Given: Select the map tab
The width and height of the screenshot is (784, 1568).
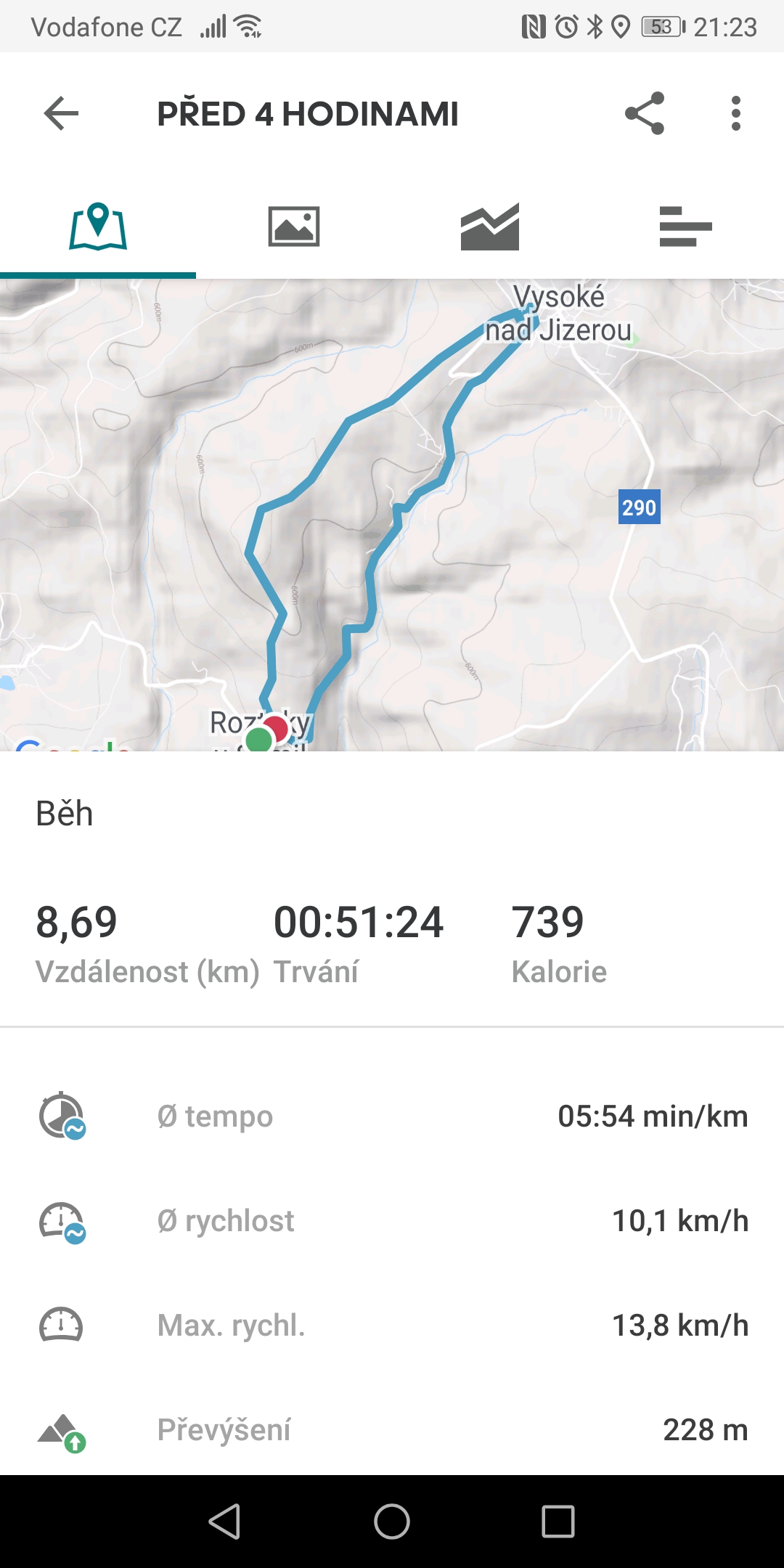Looking at the screenshot, I should tap(98, 226).
